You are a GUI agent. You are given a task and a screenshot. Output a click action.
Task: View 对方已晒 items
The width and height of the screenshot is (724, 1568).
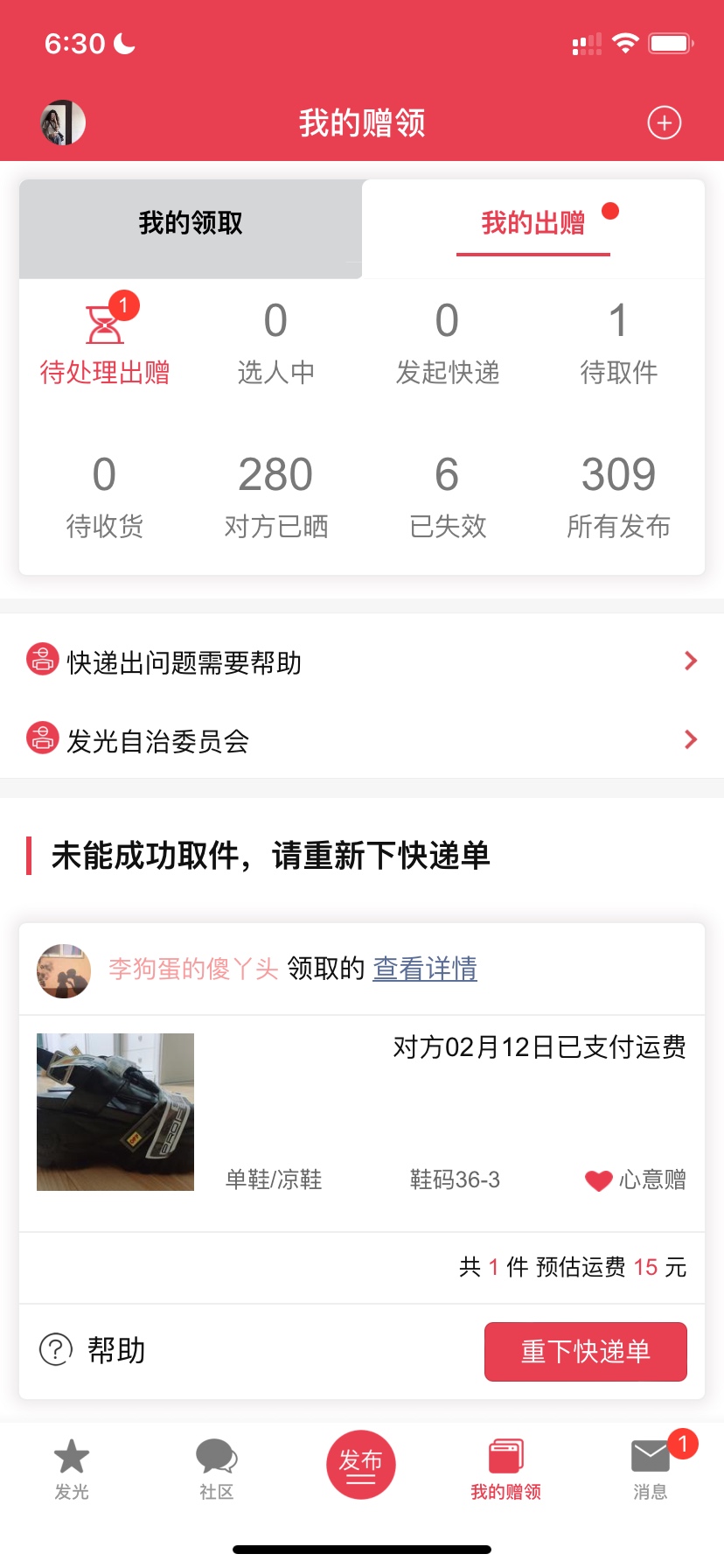[275, 497]
